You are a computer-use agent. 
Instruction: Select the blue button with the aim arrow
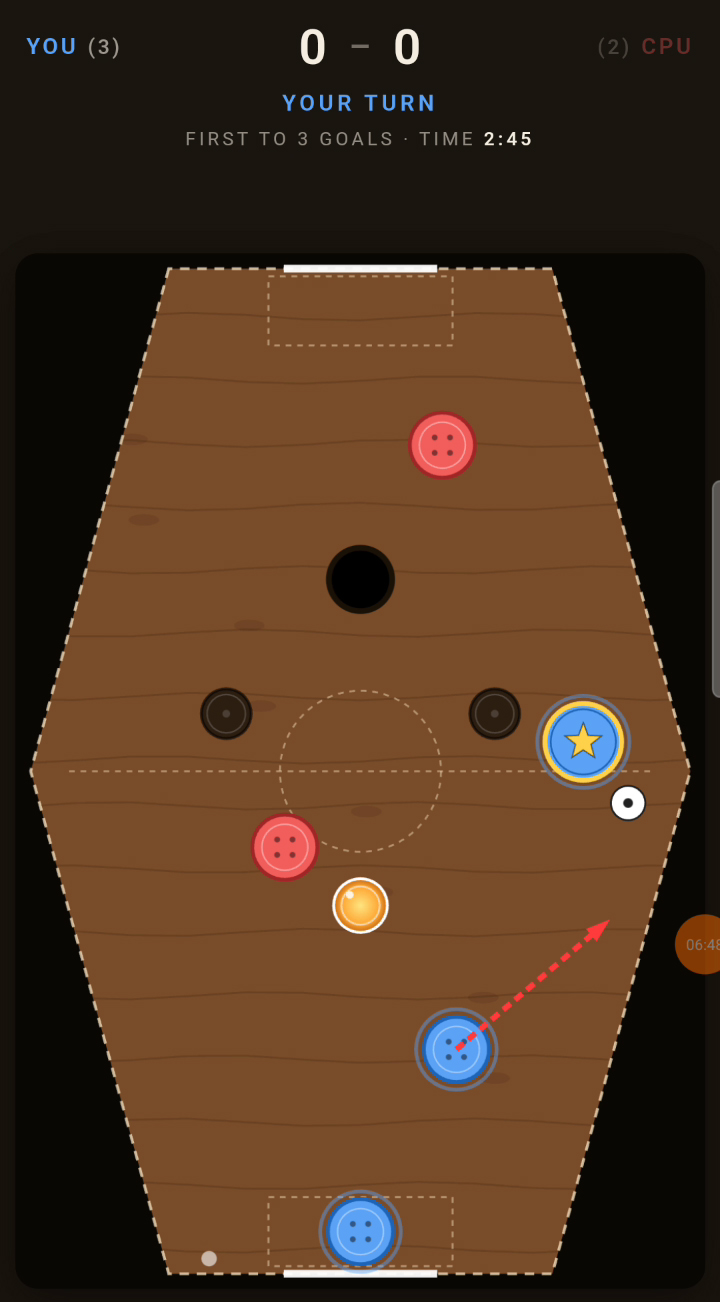[456, 1049]
